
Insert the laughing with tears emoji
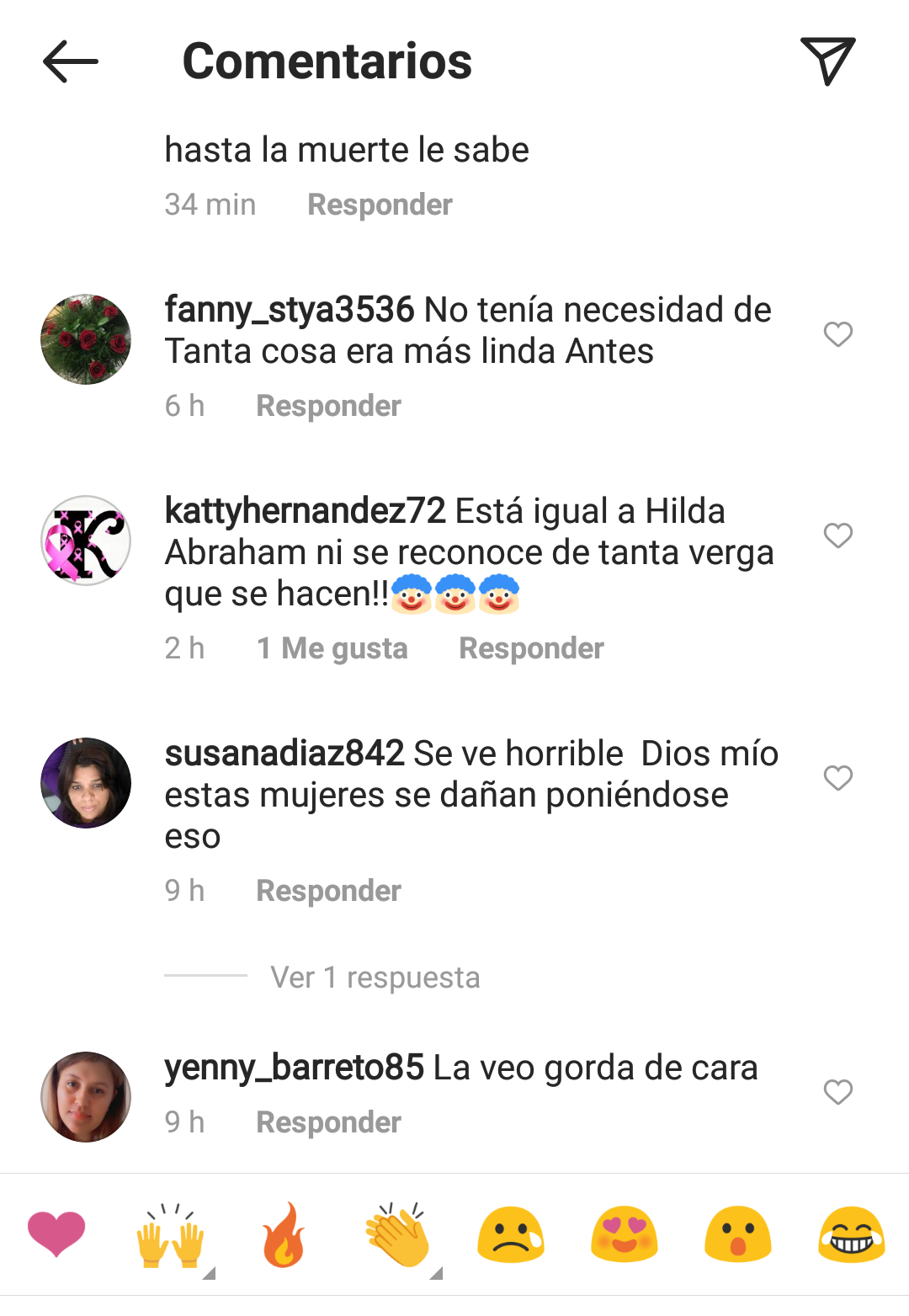click(x=851, y=1234)
